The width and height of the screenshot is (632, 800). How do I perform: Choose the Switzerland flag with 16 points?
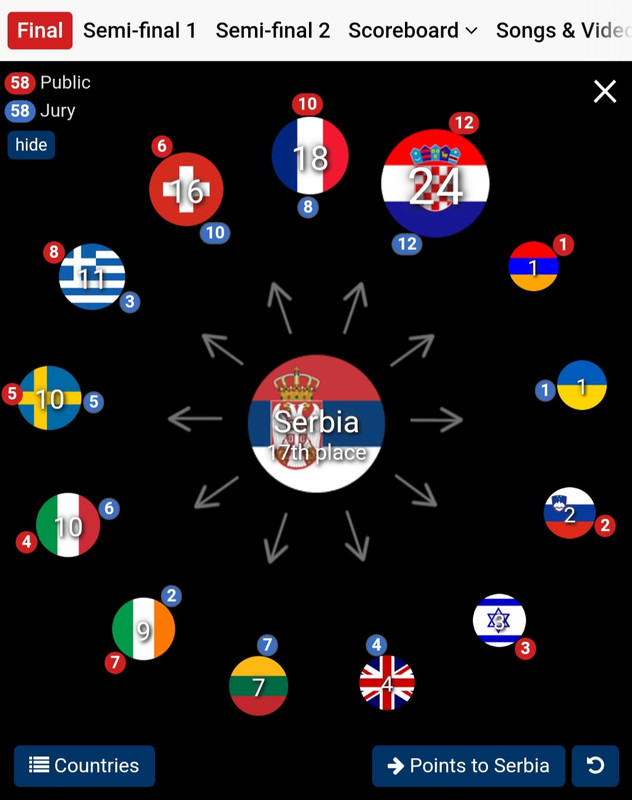186,190
